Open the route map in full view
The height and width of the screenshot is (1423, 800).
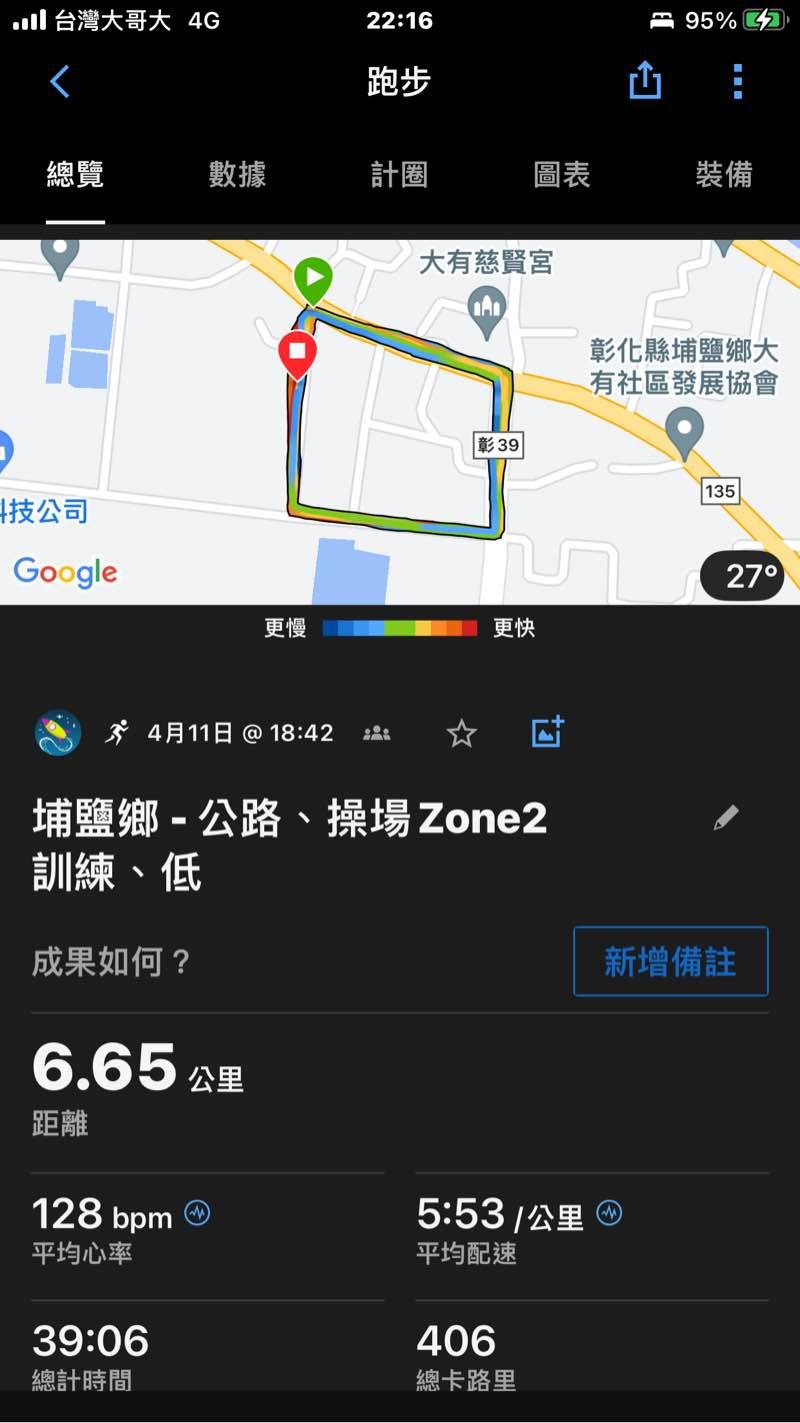coord(400,420)
